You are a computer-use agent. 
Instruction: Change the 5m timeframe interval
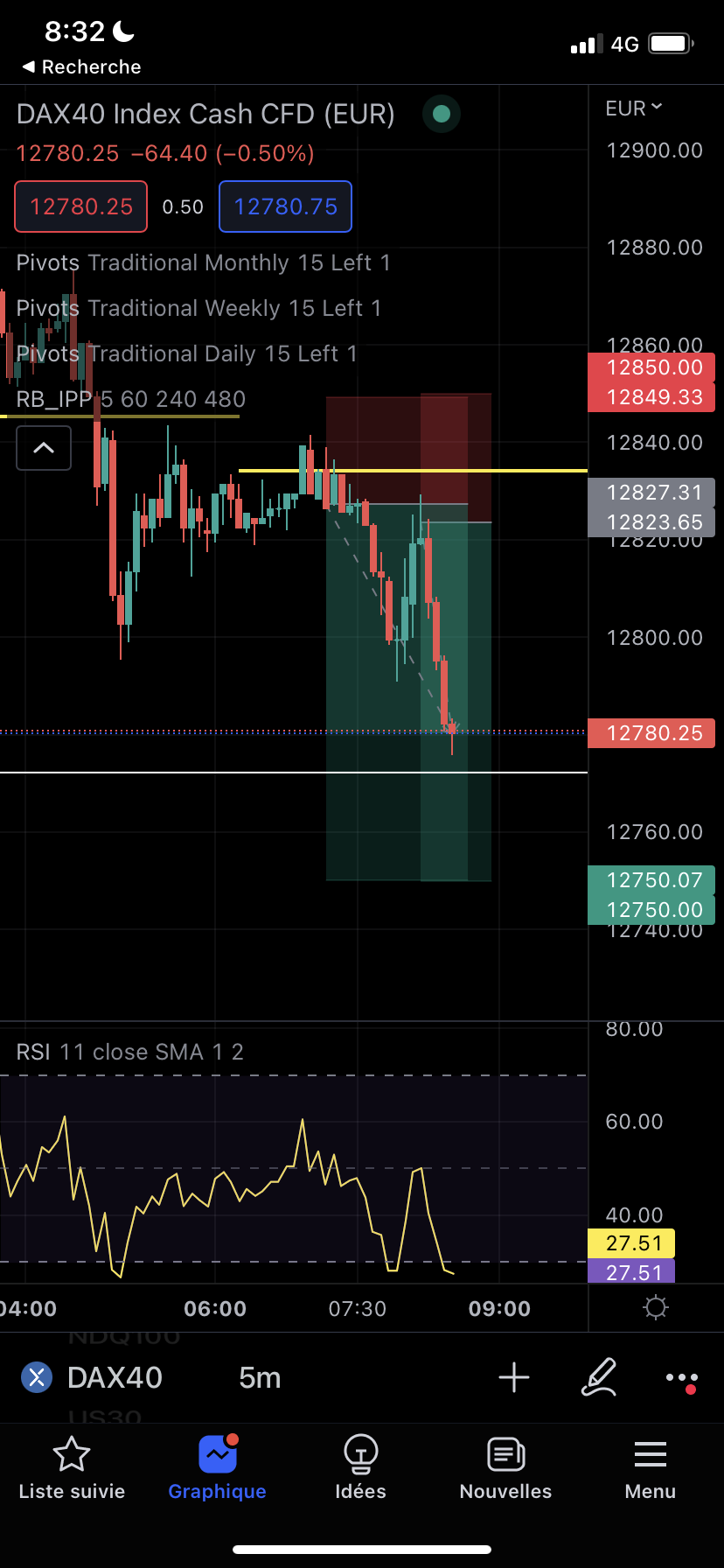pos(260,1378)
